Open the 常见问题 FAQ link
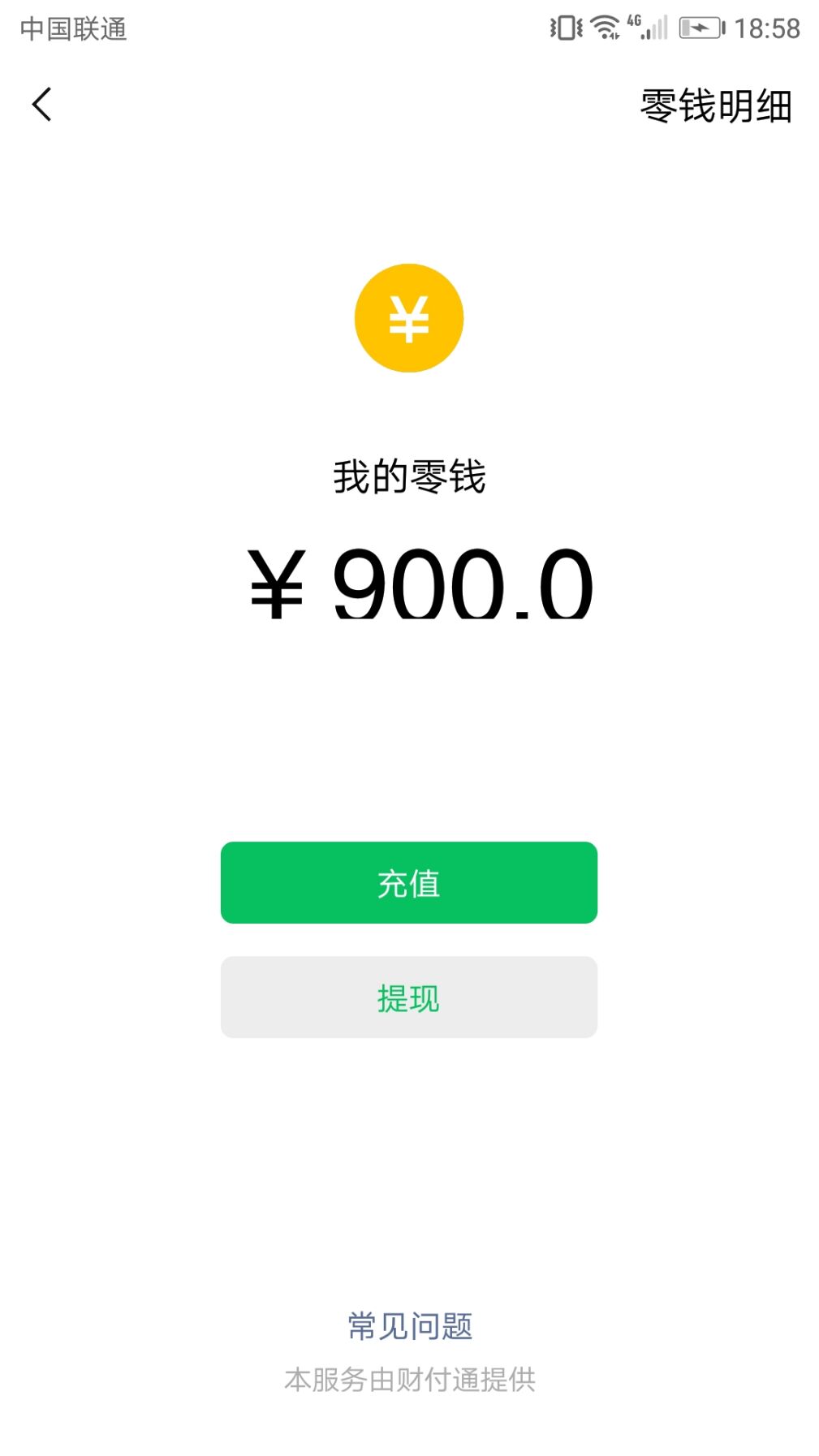Screen dimensions: 819x1456 (411, 1325)
